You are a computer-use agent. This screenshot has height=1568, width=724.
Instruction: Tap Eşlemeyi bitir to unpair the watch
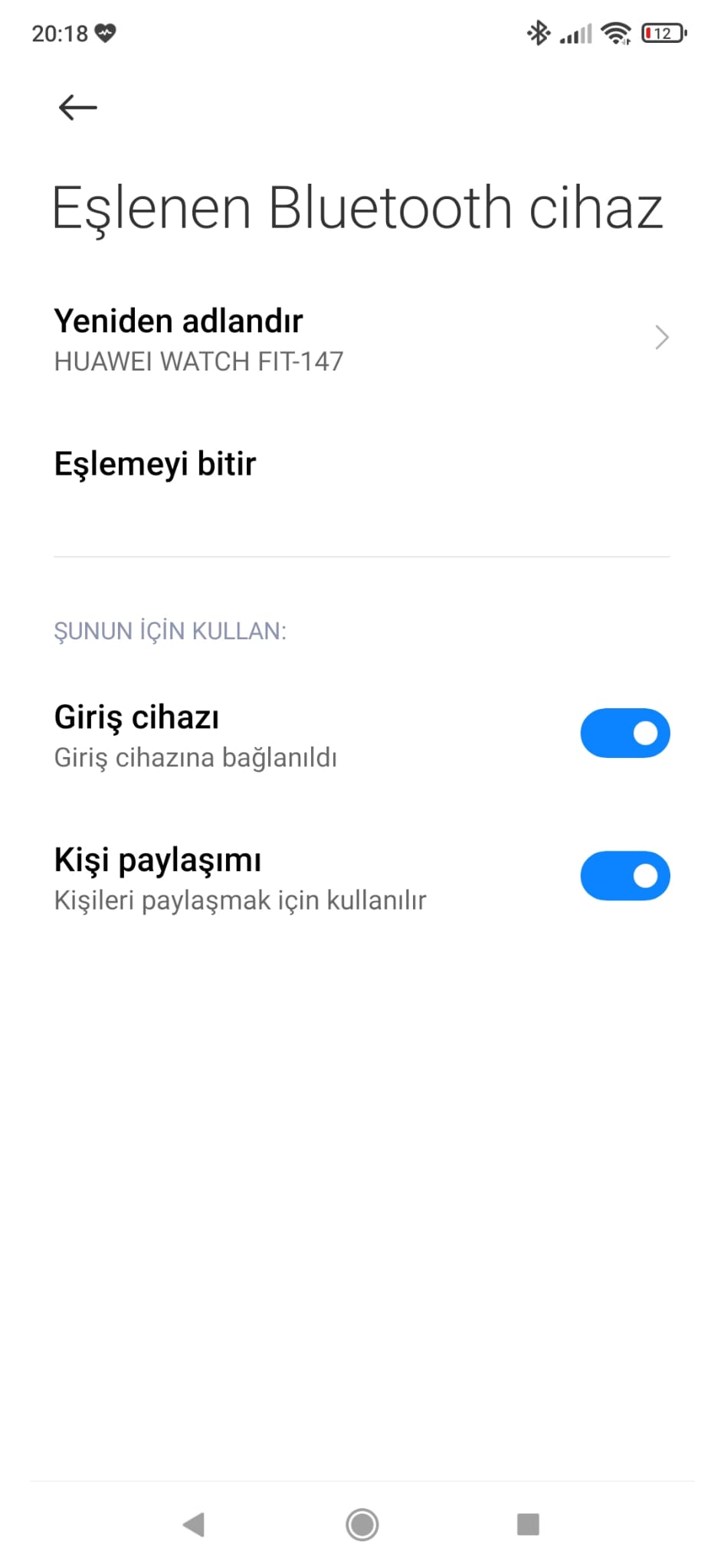pos(362,464)
